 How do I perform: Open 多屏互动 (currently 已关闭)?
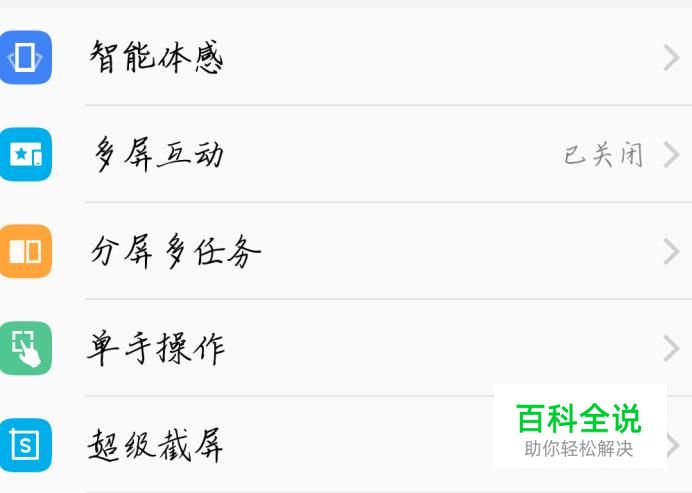pyautogui.click(x=346, y=154)
